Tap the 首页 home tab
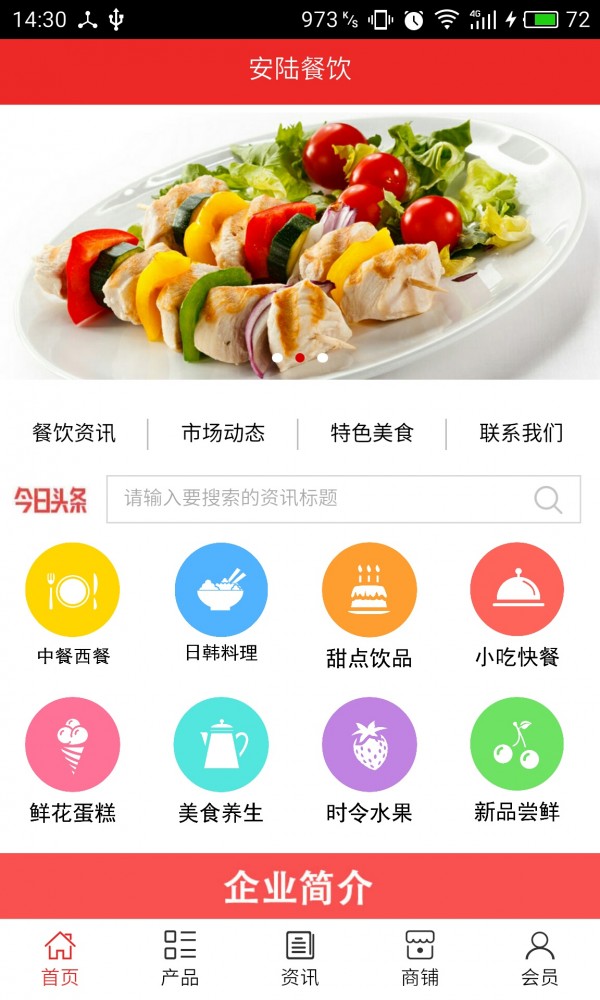The height and width of the screenshot is (1000, 600). tap(60, 958)
